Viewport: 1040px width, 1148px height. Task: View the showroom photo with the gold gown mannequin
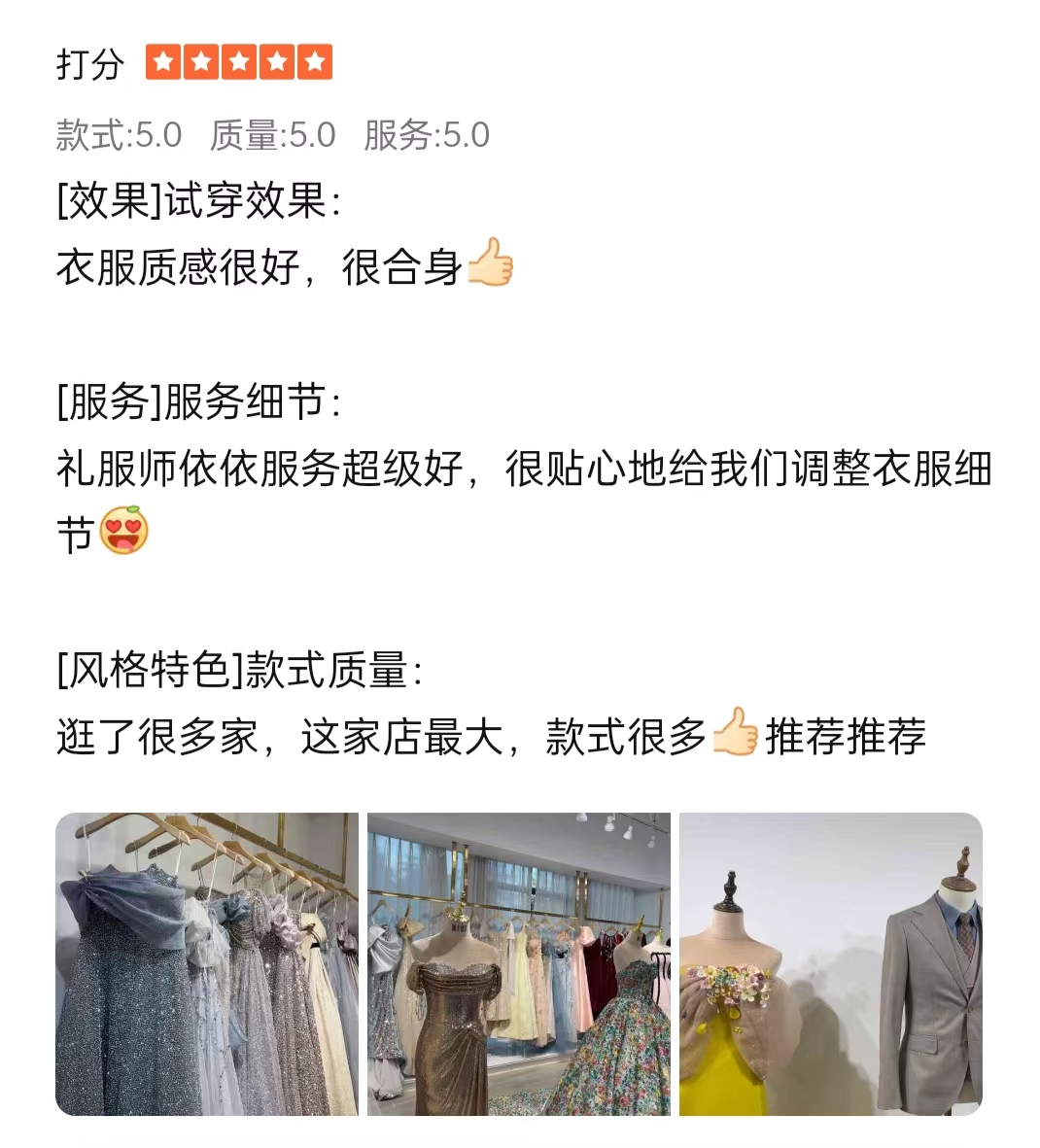518,963
